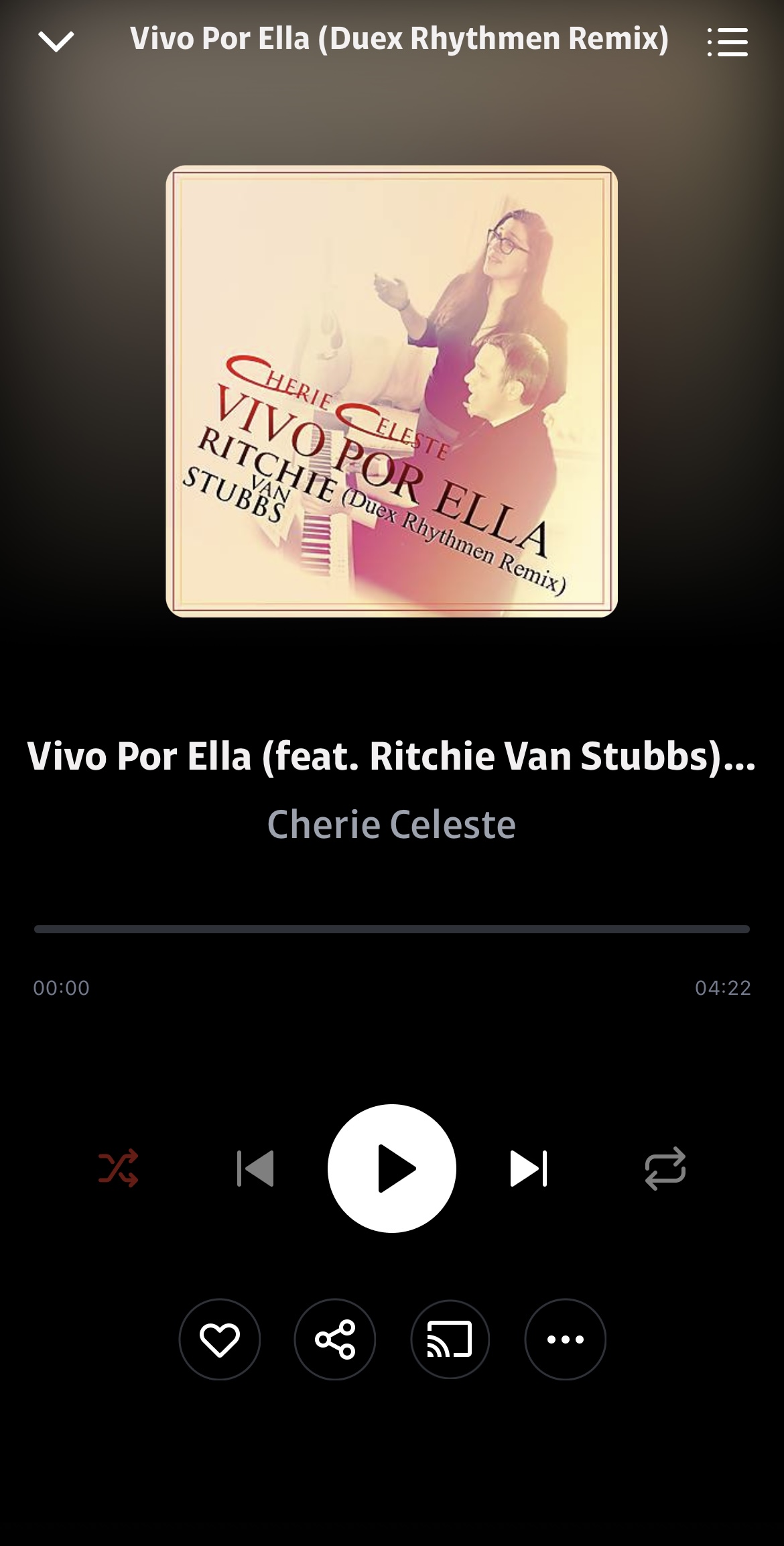Toggle shuffle mode
The width and height of the screenshot is (784, 1546).
[x=119, y=1169]
